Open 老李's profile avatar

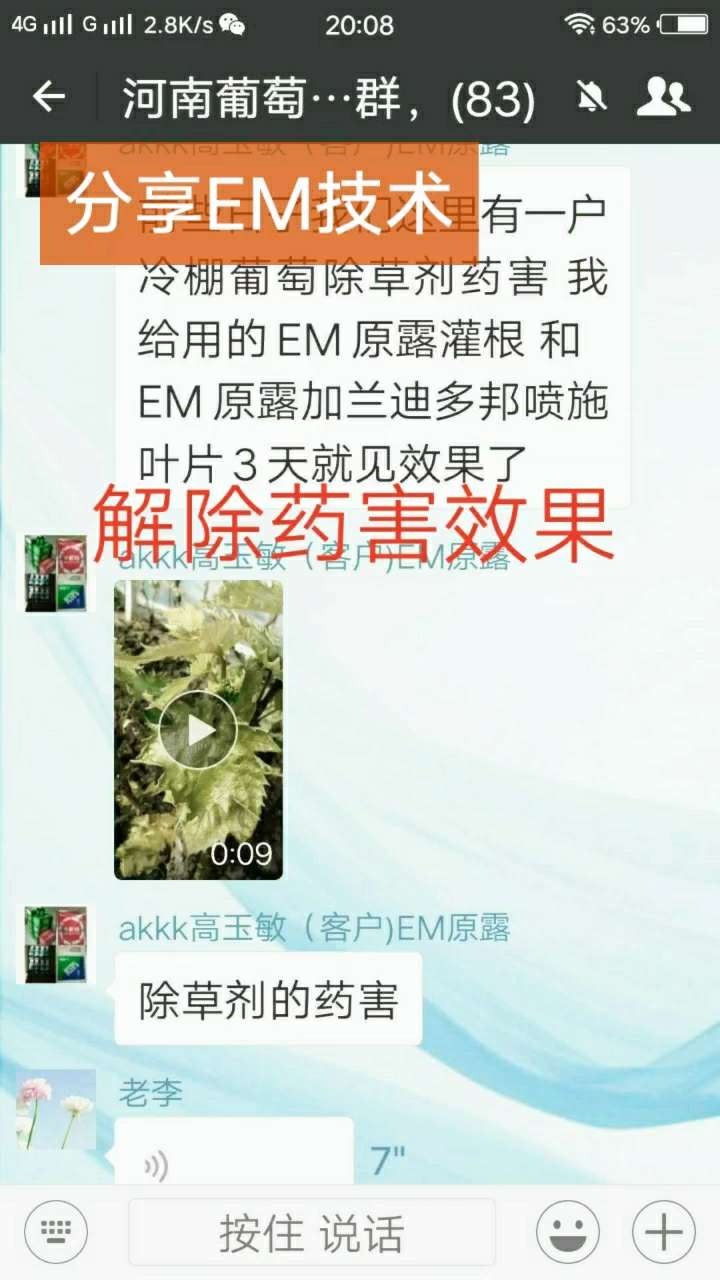pos(56,1109)
